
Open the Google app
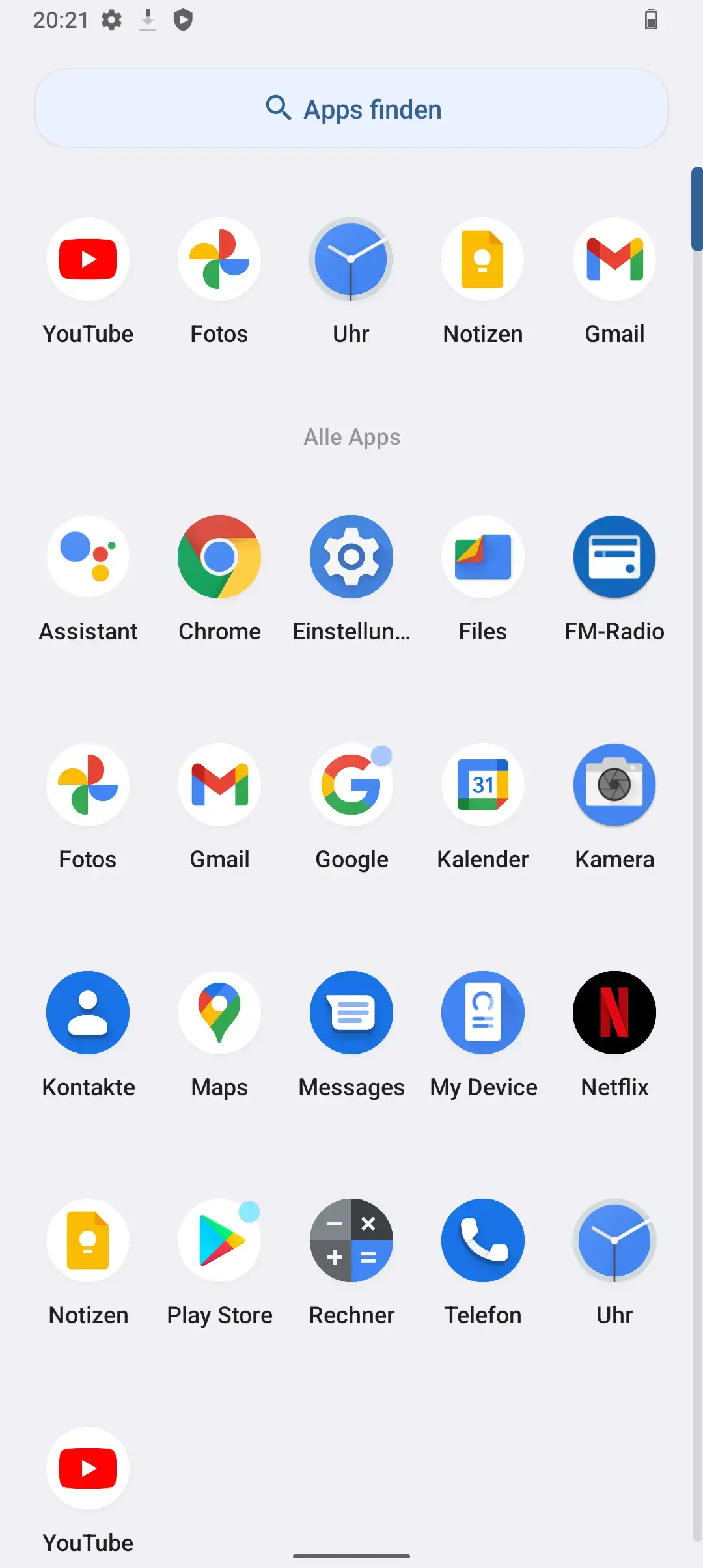[351, 785]
